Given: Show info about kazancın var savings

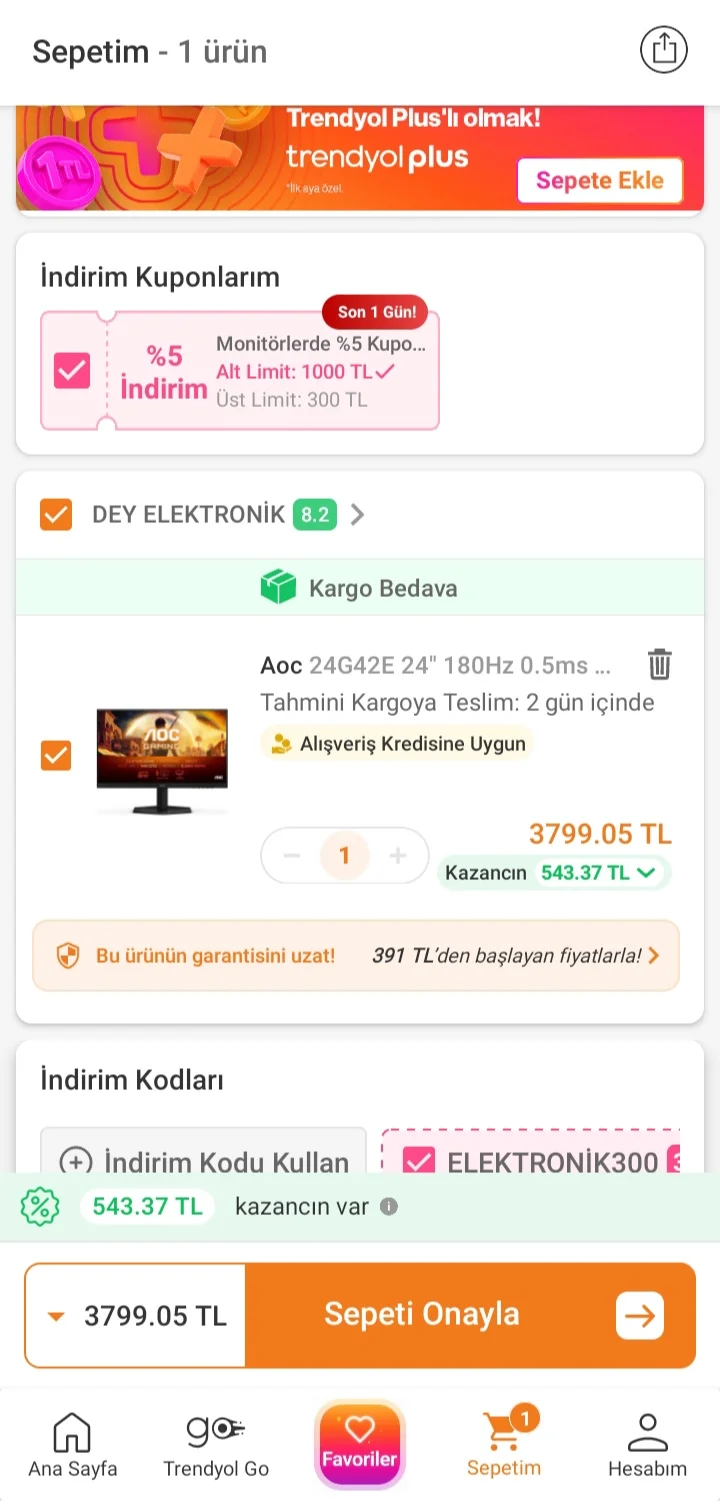Looking at the screenshot, I should click(389, 1206).
